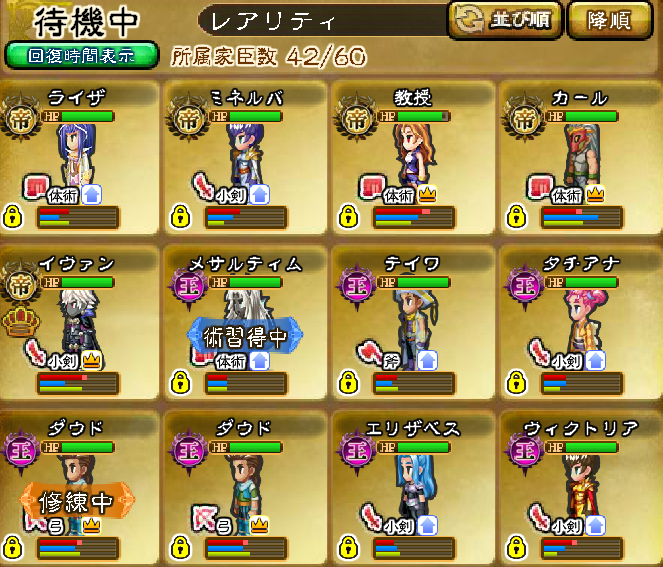This screenshot has height=567, width=663.
Task: Tap the 回復時間表示 button
Action: tap(81, 55)
